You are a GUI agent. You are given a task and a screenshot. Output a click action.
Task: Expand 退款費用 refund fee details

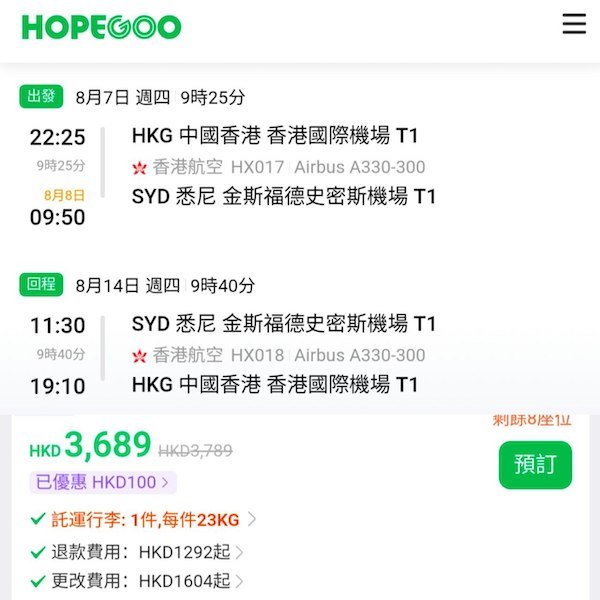145,551
